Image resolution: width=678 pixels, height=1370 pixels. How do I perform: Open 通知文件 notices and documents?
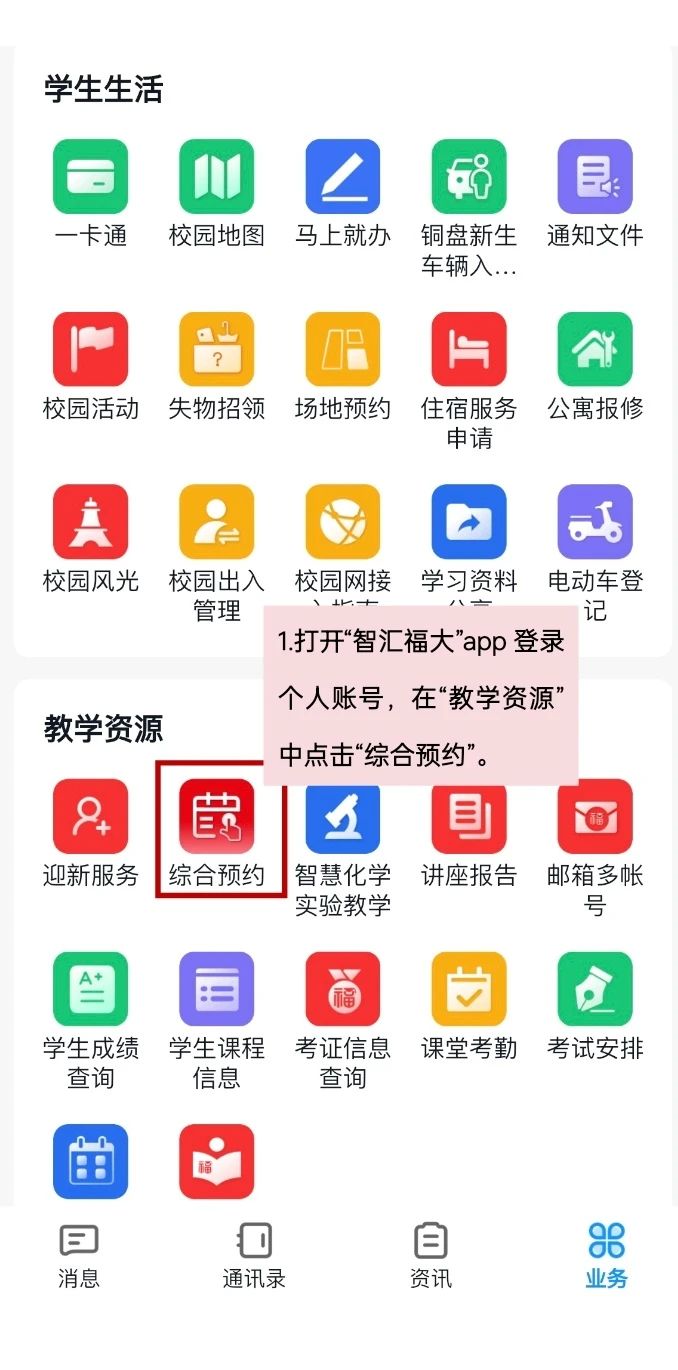coord(594,177)
